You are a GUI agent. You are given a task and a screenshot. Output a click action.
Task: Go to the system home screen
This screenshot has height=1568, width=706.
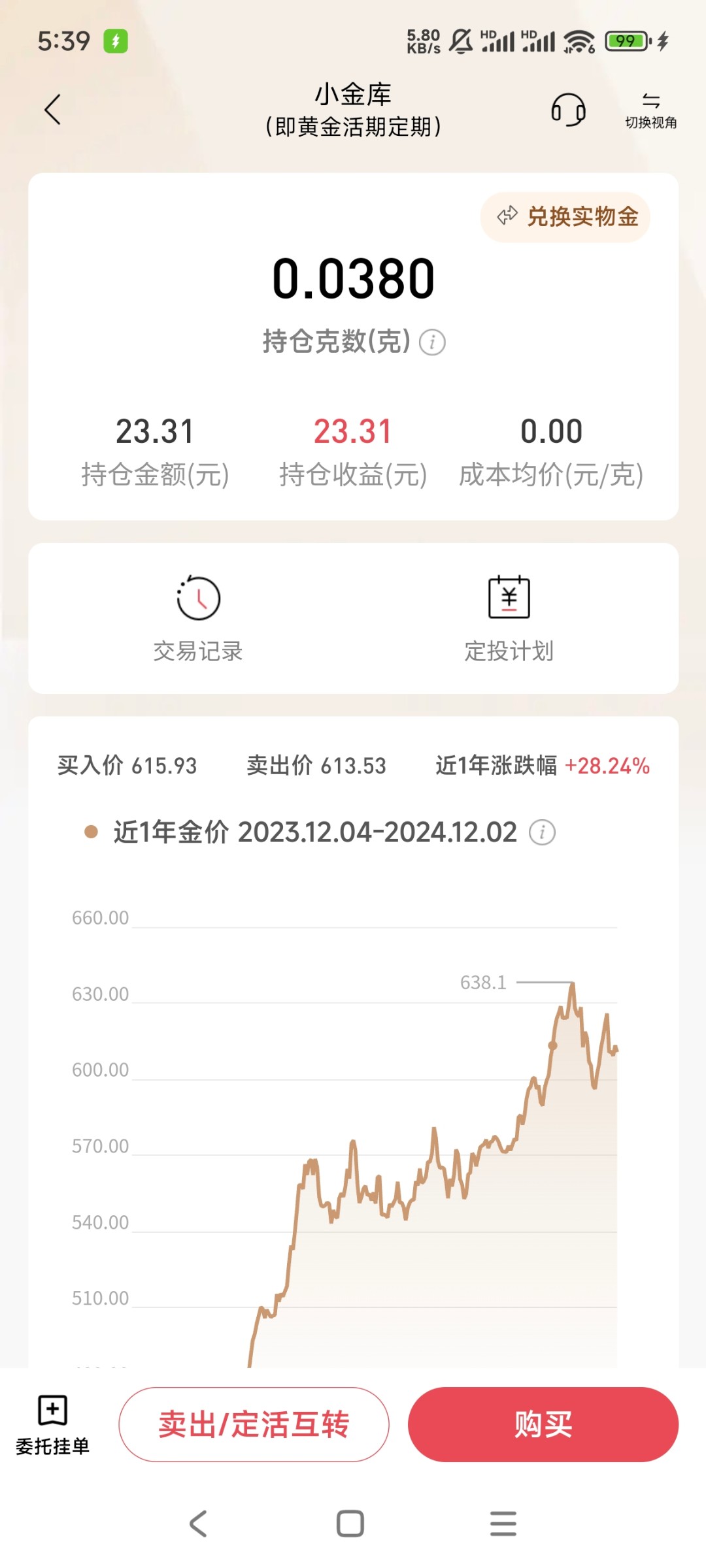[350, 1524]
